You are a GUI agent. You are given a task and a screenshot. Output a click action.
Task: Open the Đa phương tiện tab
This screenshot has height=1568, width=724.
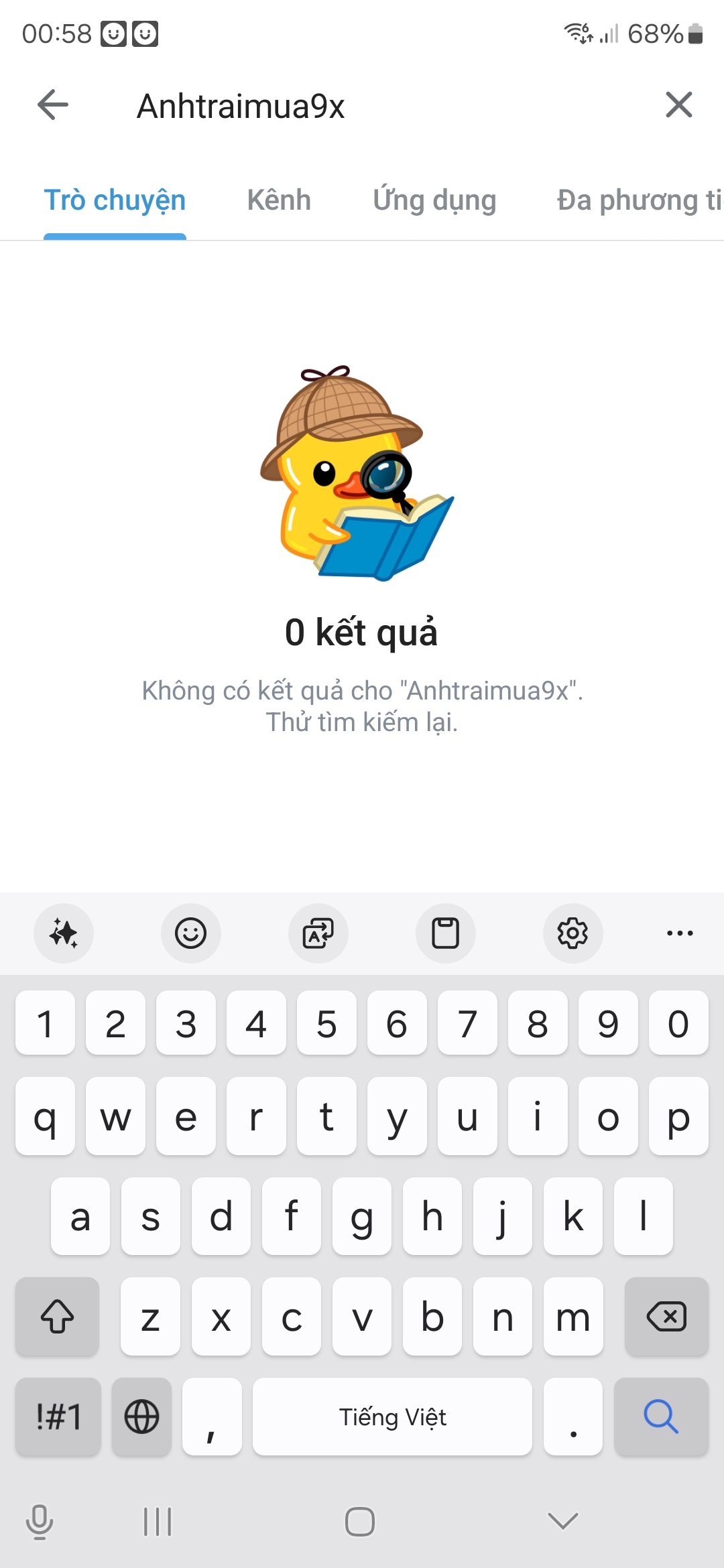tap(637, 200)
